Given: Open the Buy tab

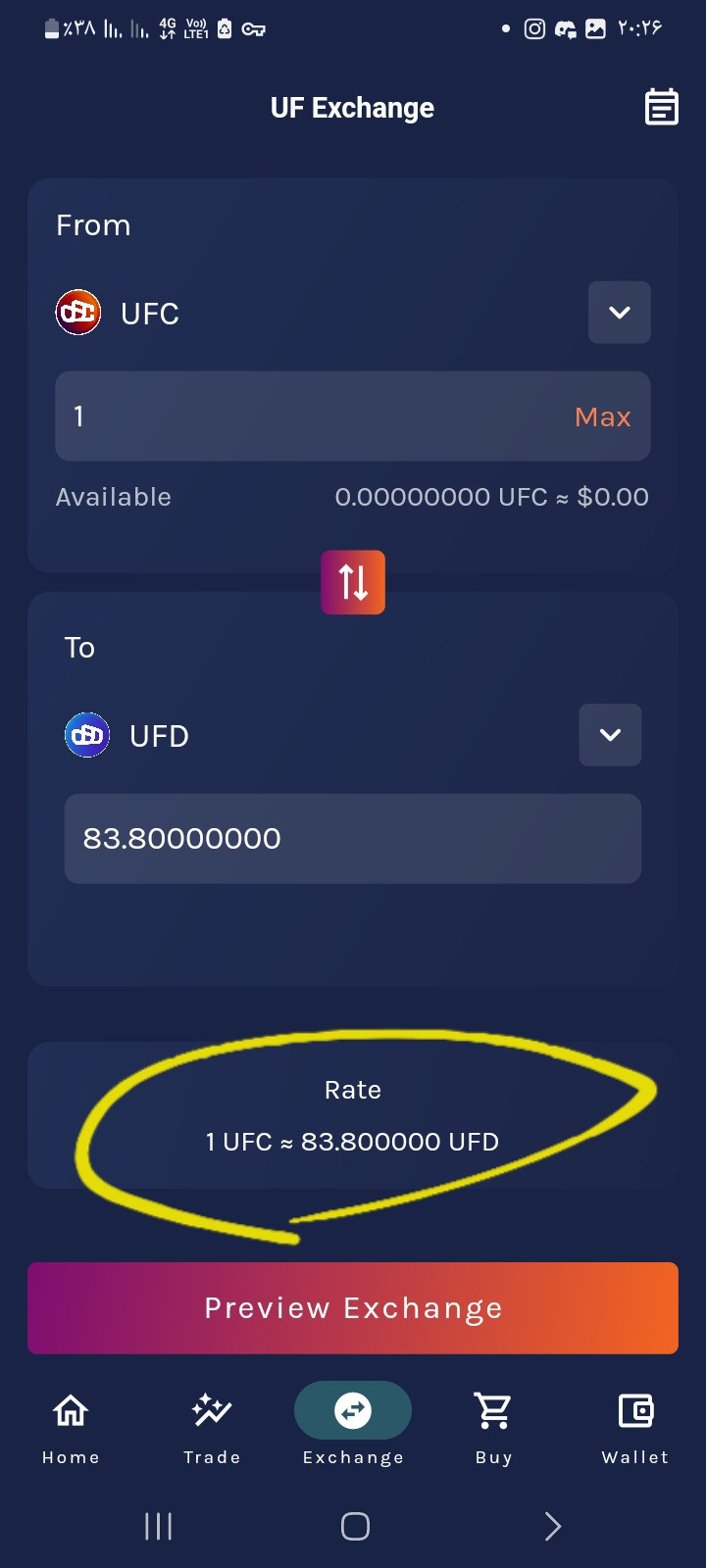Looking at the screenshot, I should click(494, 1429).
